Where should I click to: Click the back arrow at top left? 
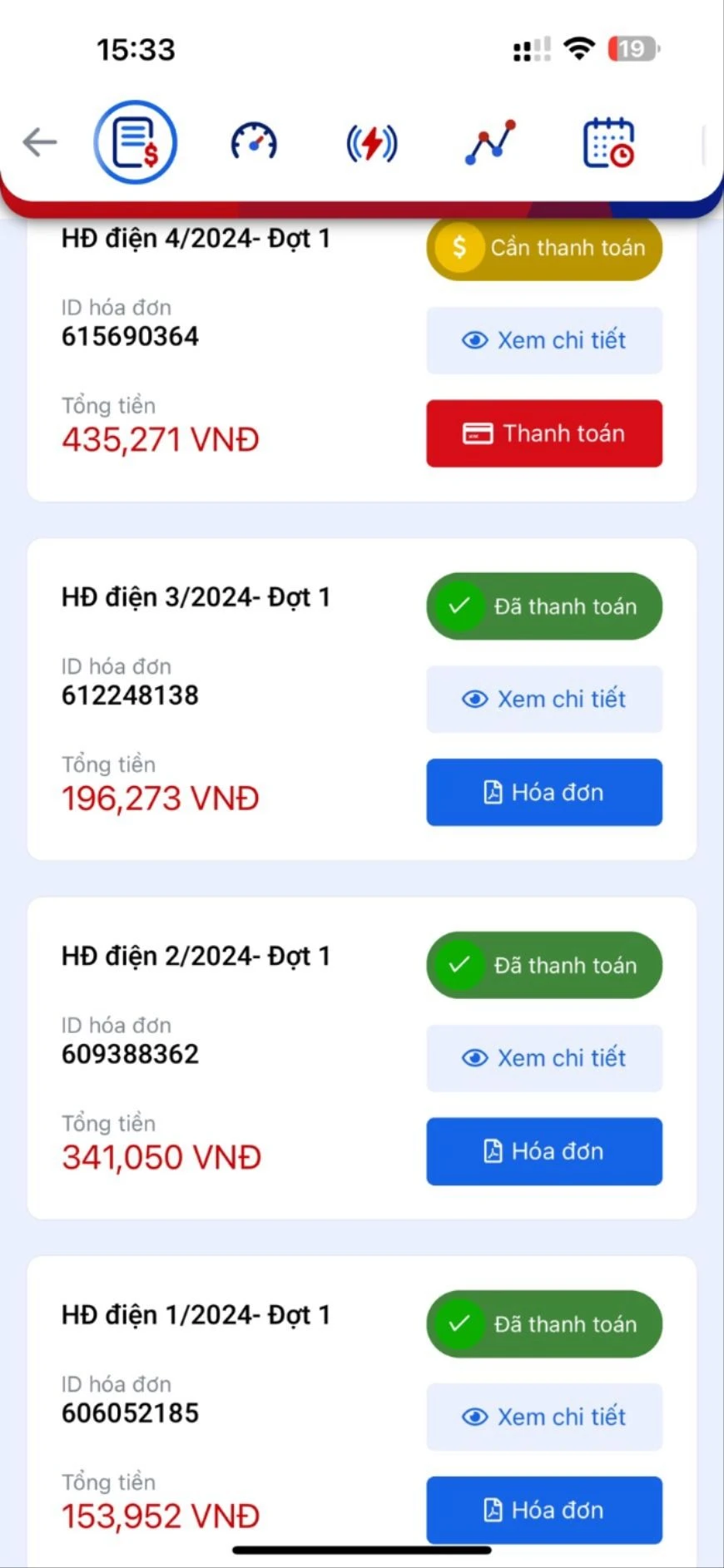tap(38, 142)
